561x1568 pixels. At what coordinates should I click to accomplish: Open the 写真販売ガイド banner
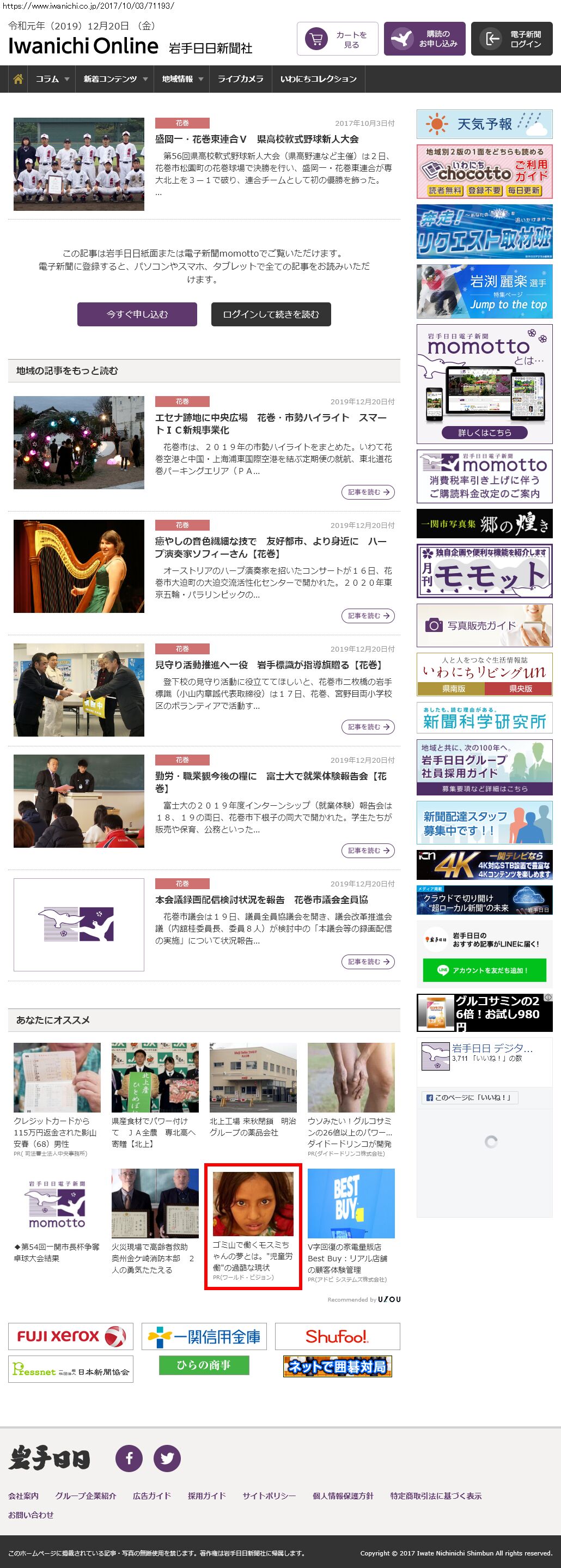(x=484, y=625)
